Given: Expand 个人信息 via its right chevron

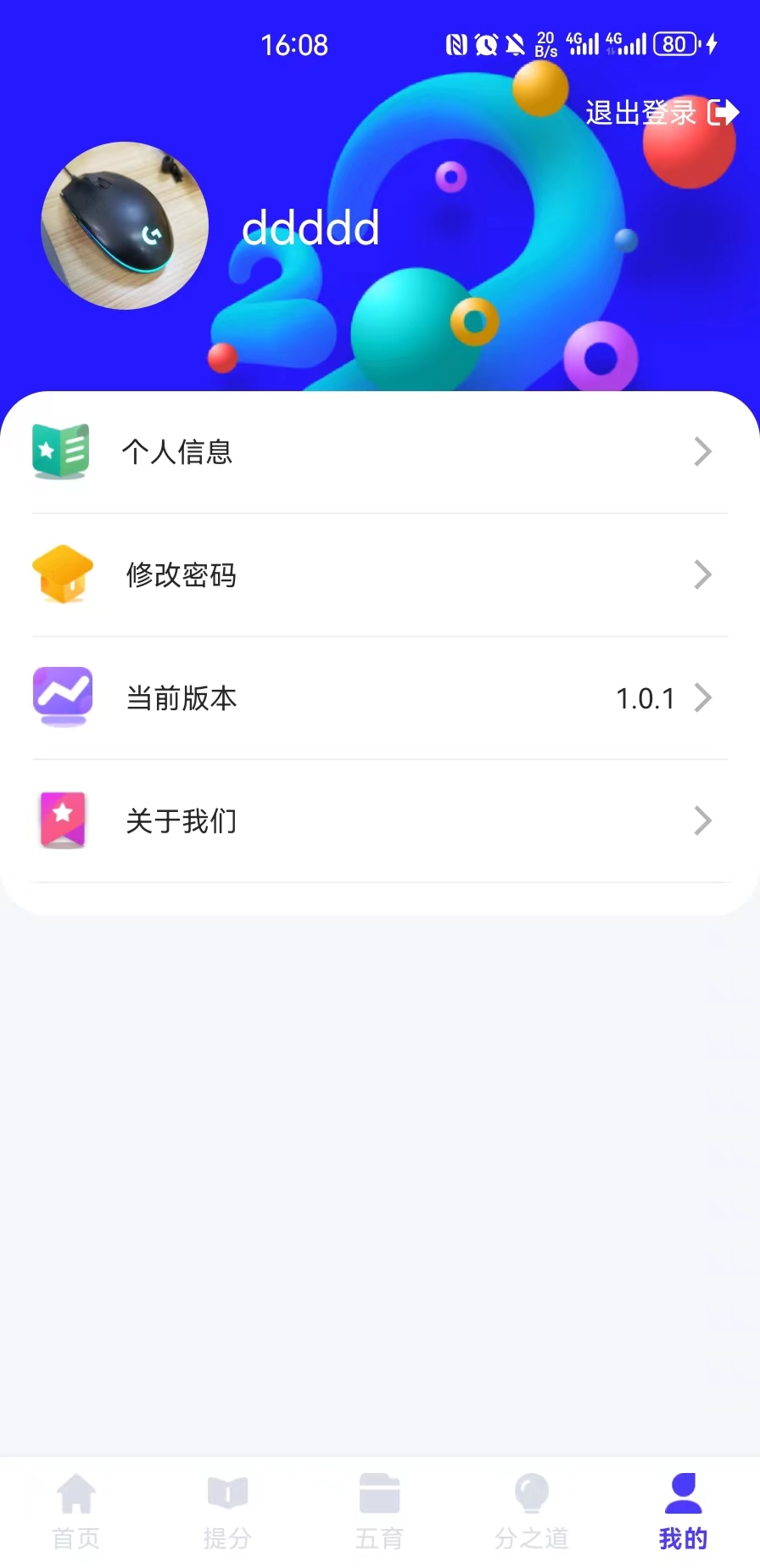Looking at the screenshot, I should (702, 451).
